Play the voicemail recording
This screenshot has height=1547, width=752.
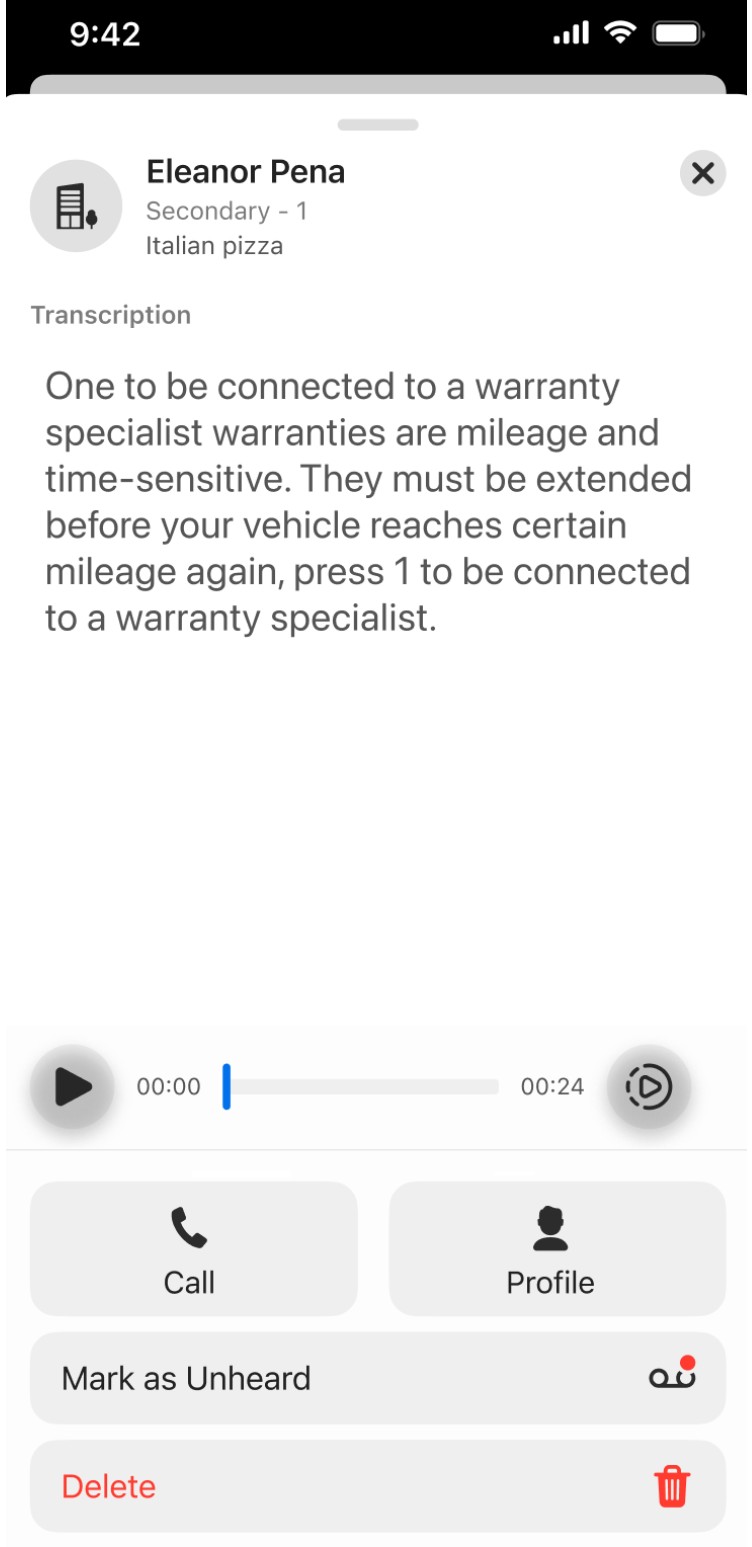point(72,1087)
